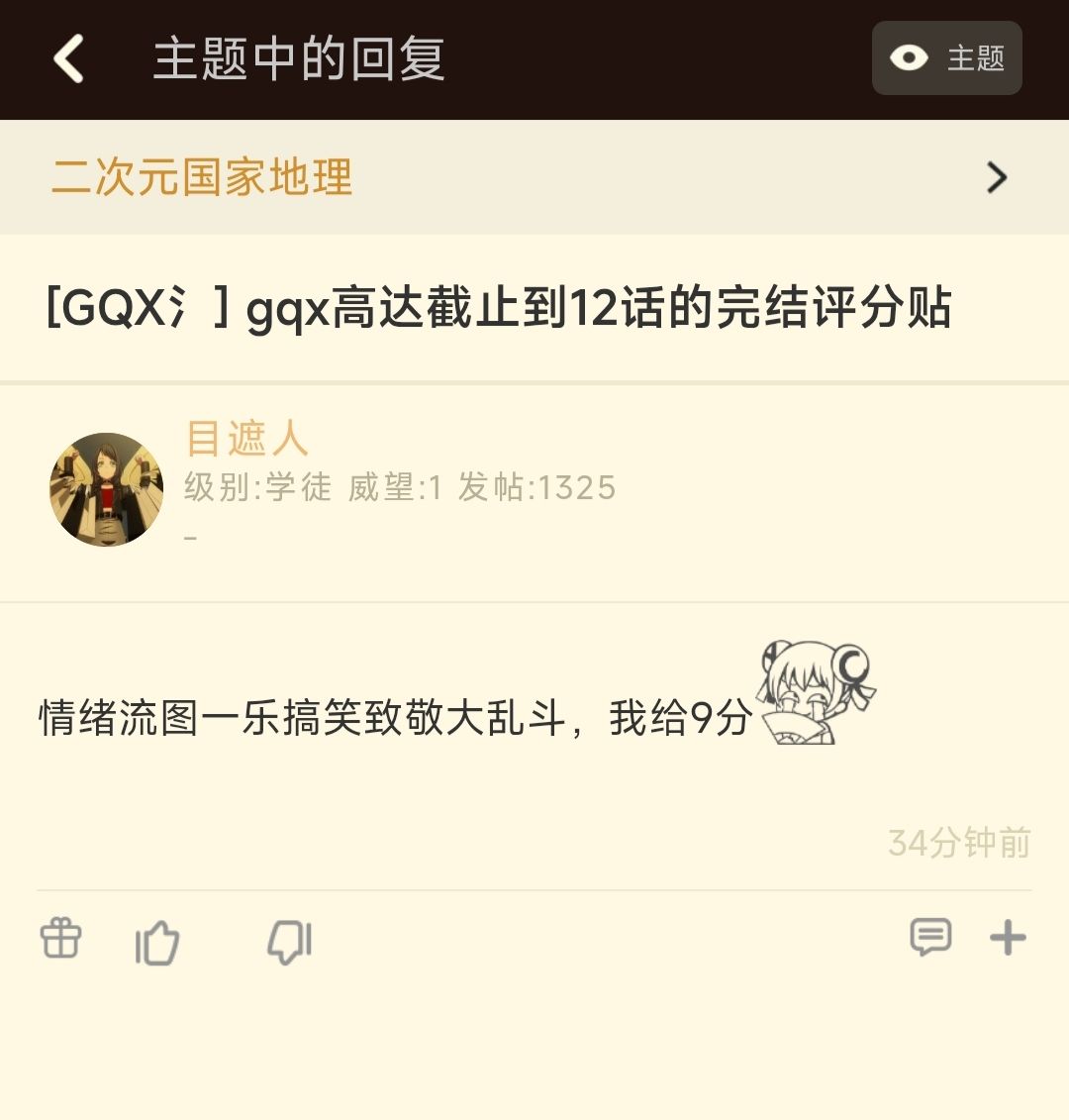Toggle 主题-only view mode

(946, 58)
